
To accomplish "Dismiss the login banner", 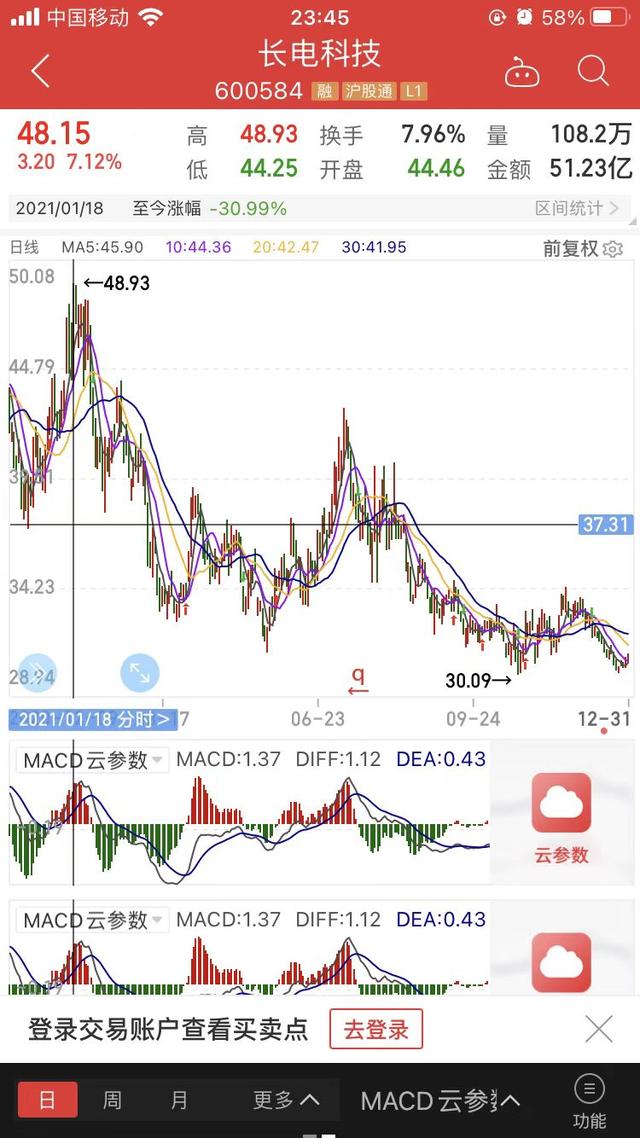I will pyautogui.click(x=599, y=1029).
